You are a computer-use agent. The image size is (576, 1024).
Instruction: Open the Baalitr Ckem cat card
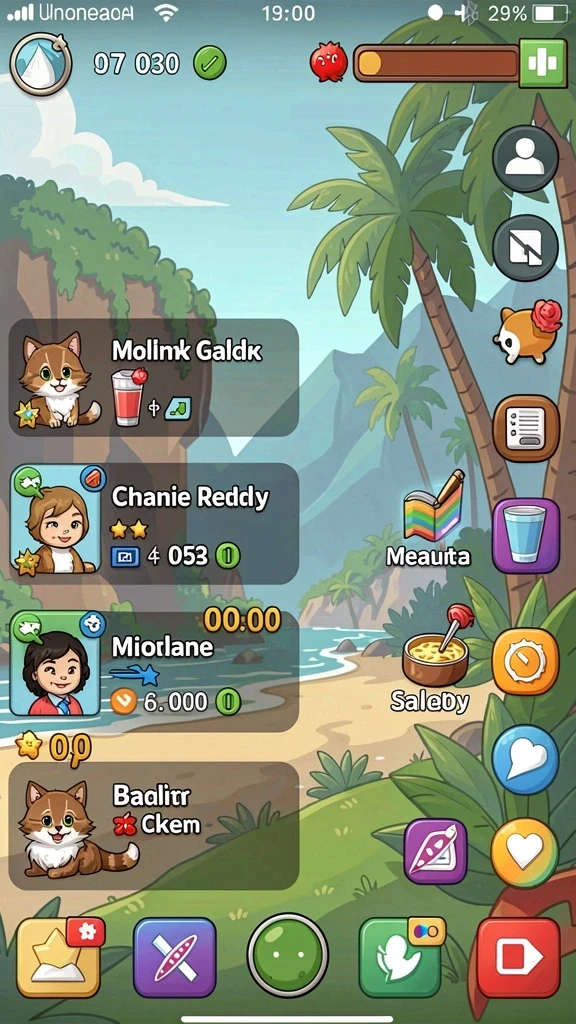[154, 825]
